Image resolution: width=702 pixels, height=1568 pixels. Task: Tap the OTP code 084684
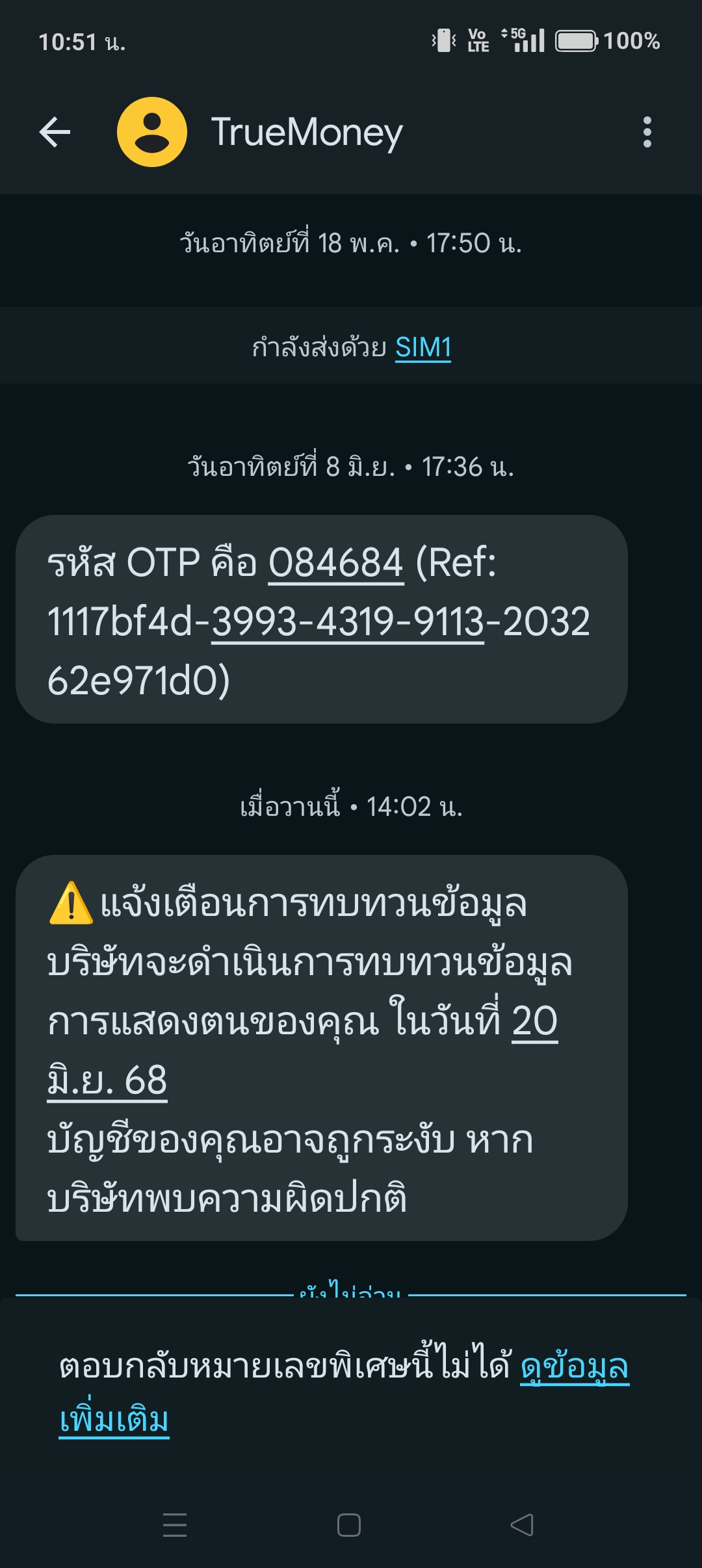(336, 562)
